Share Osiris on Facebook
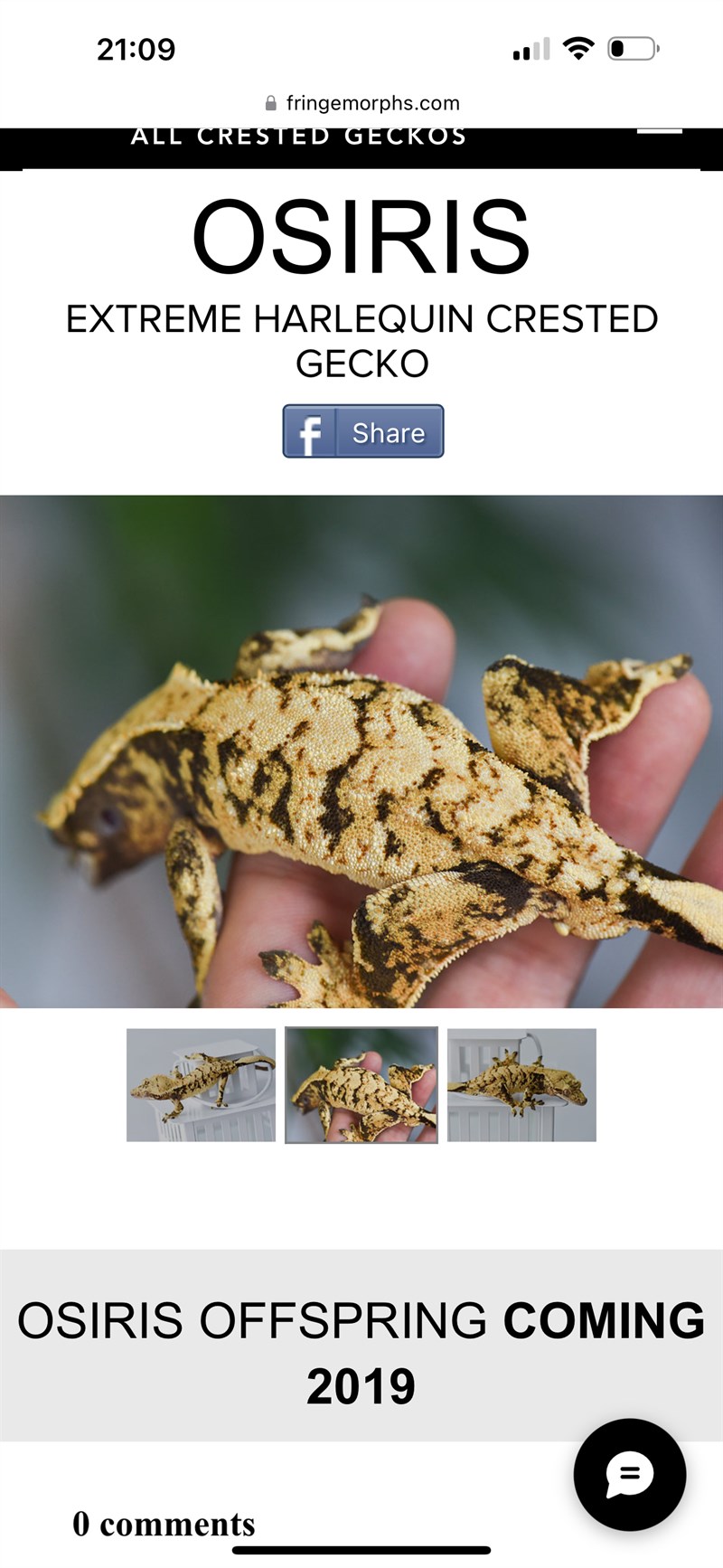The height and width of the screenshot is (1568, 723). click(363, 431)
